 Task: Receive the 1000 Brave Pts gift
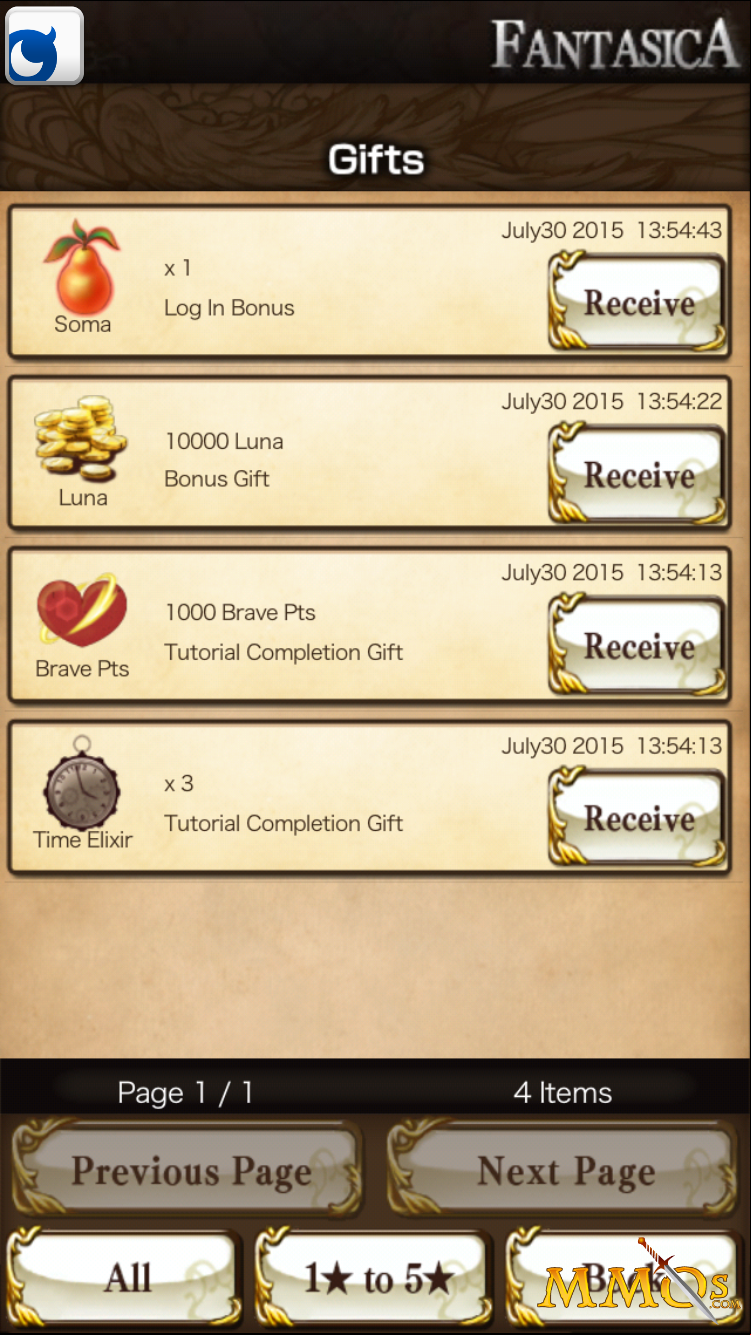tap(637, 646)
